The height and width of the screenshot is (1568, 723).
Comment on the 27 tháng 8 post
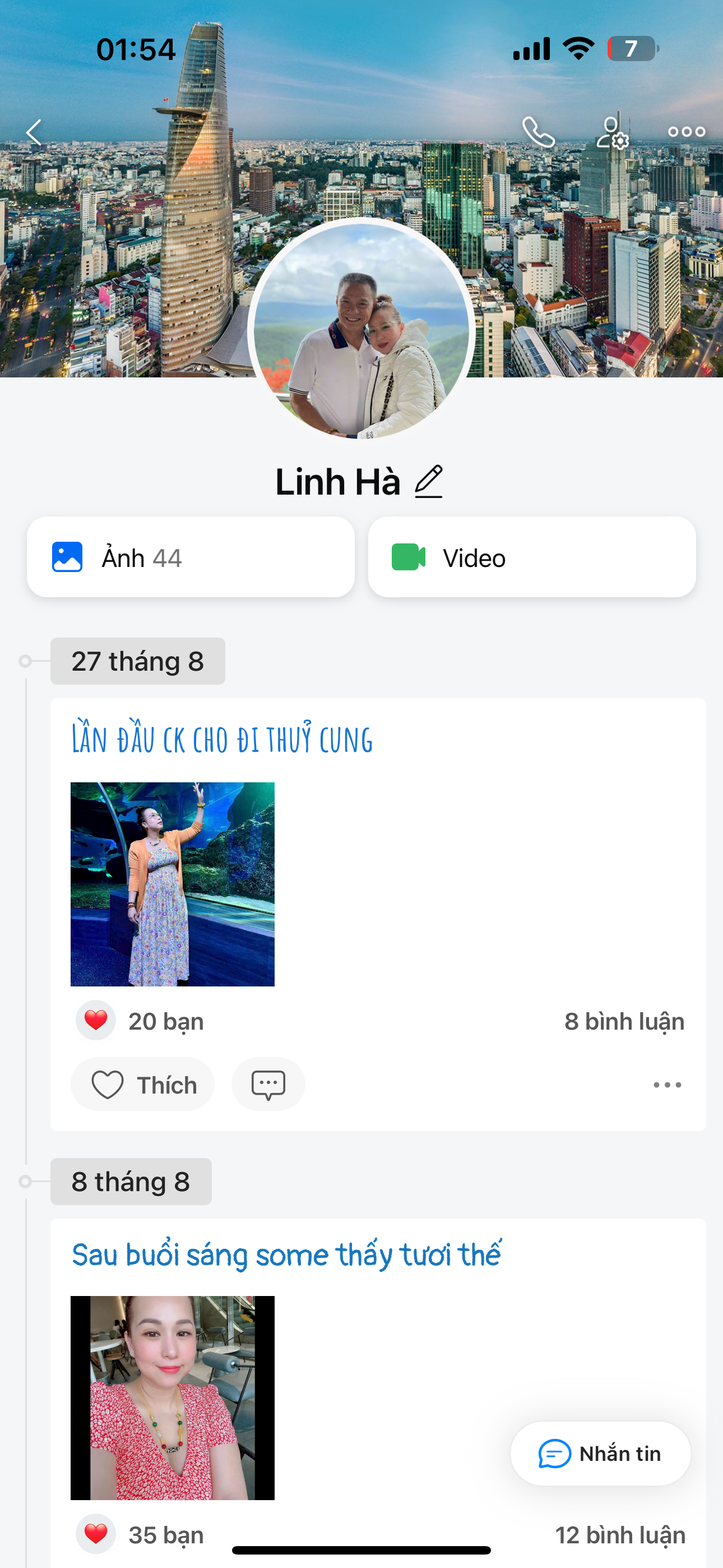click(x=268, y=1084)
